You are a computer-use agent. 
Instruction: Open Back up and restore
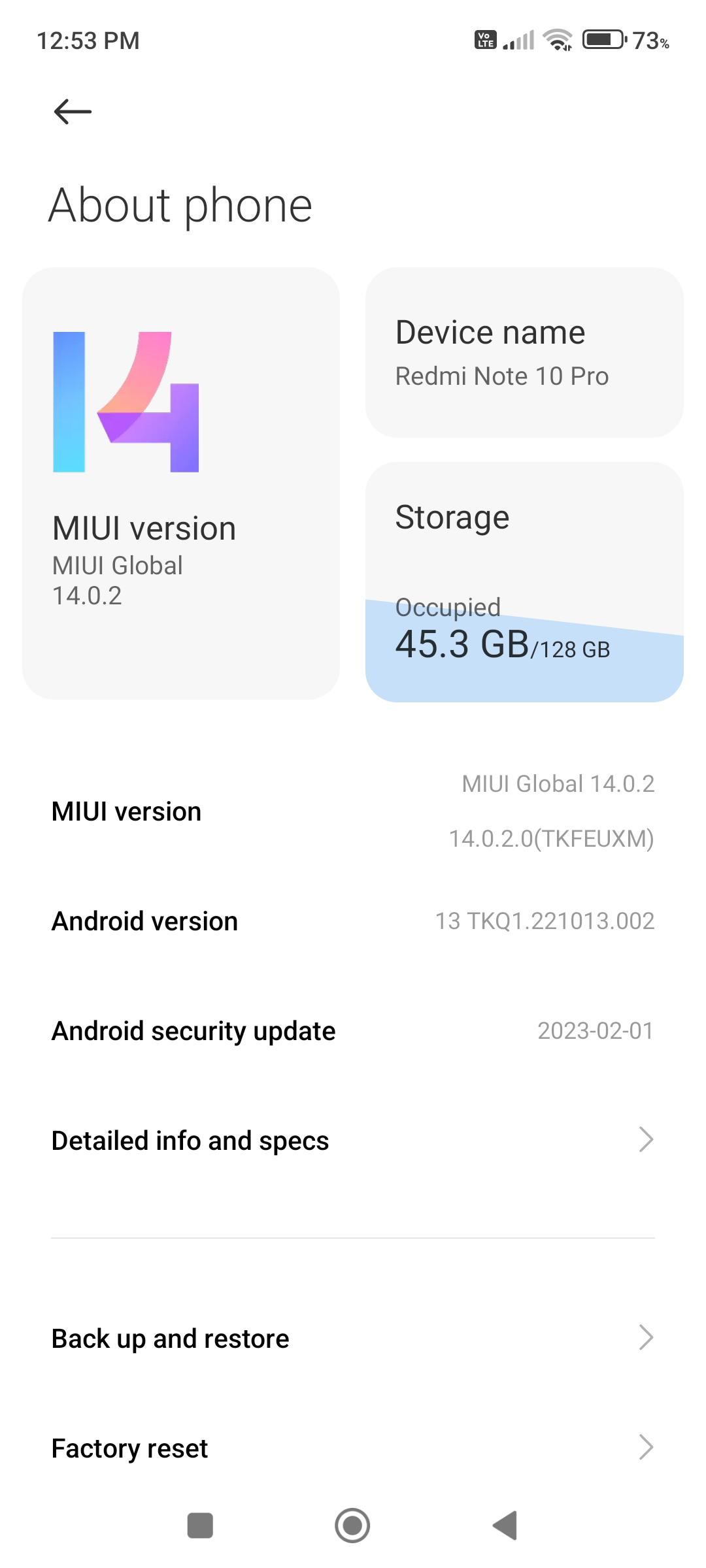click(353, 1338)
